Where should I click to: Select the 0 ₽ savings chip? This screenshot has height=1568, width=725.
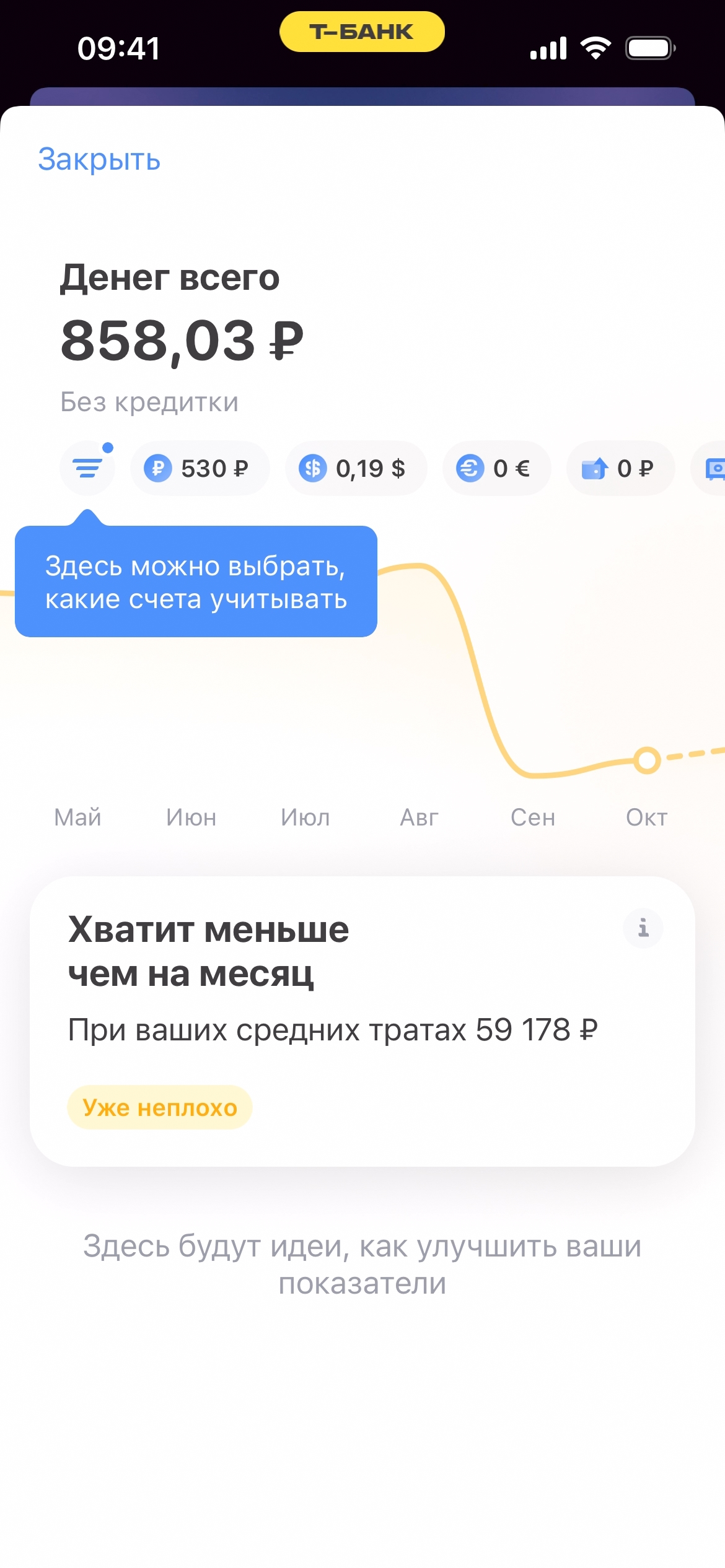tap(620, 468)
